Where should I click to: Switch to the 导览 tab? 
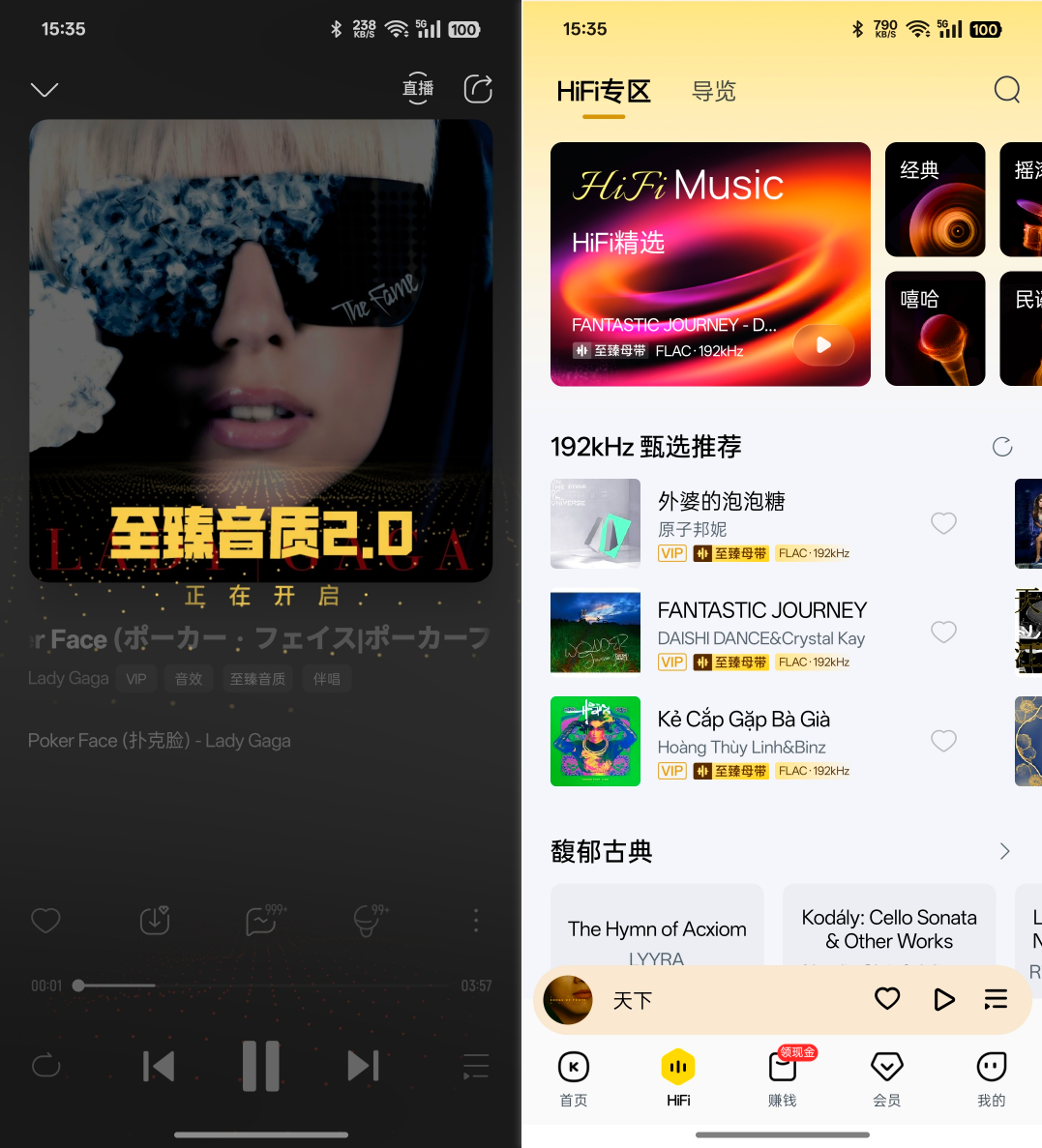pyautogui.click(x=714, y=91)
